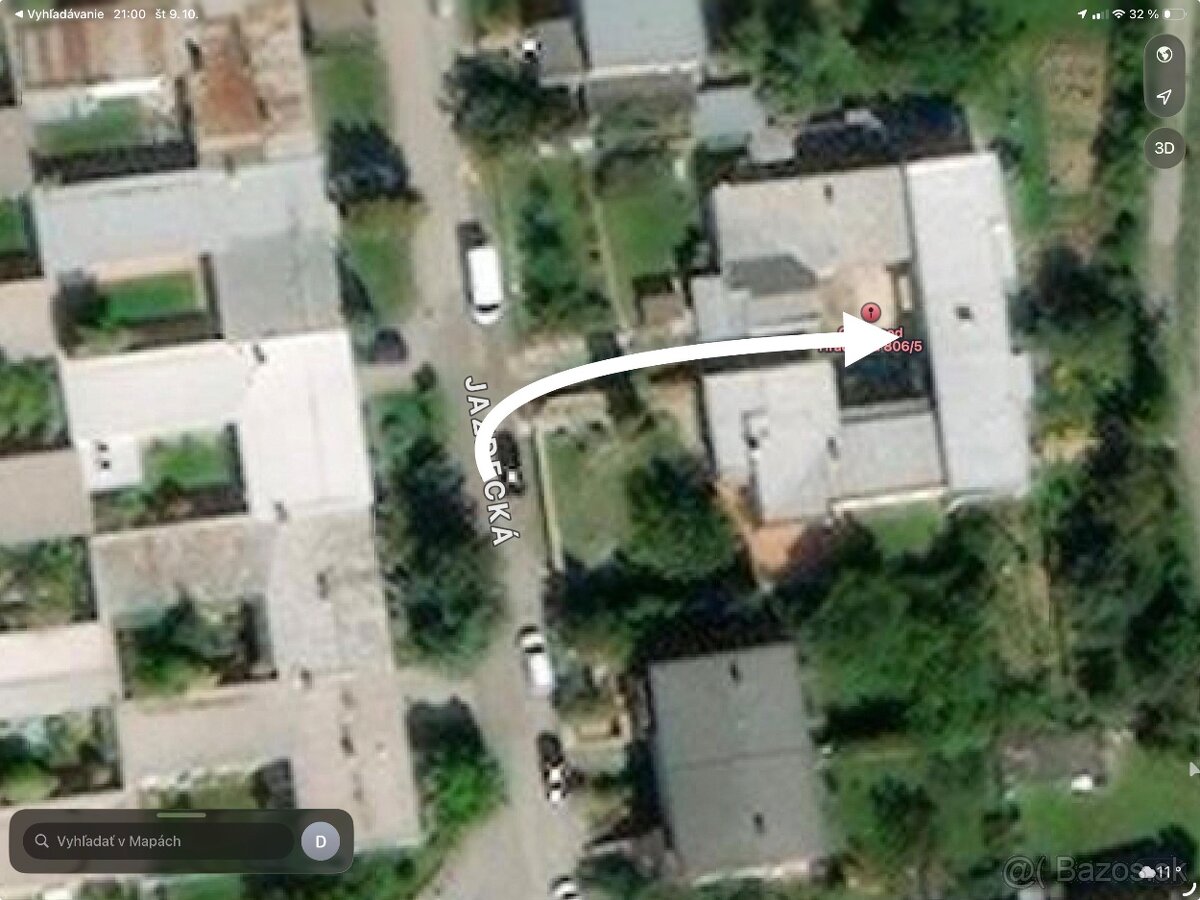The image size is (1200, 900).
Task: Tap the Vyhľadať v Mapách search field
Action: [x=160, y=841]
